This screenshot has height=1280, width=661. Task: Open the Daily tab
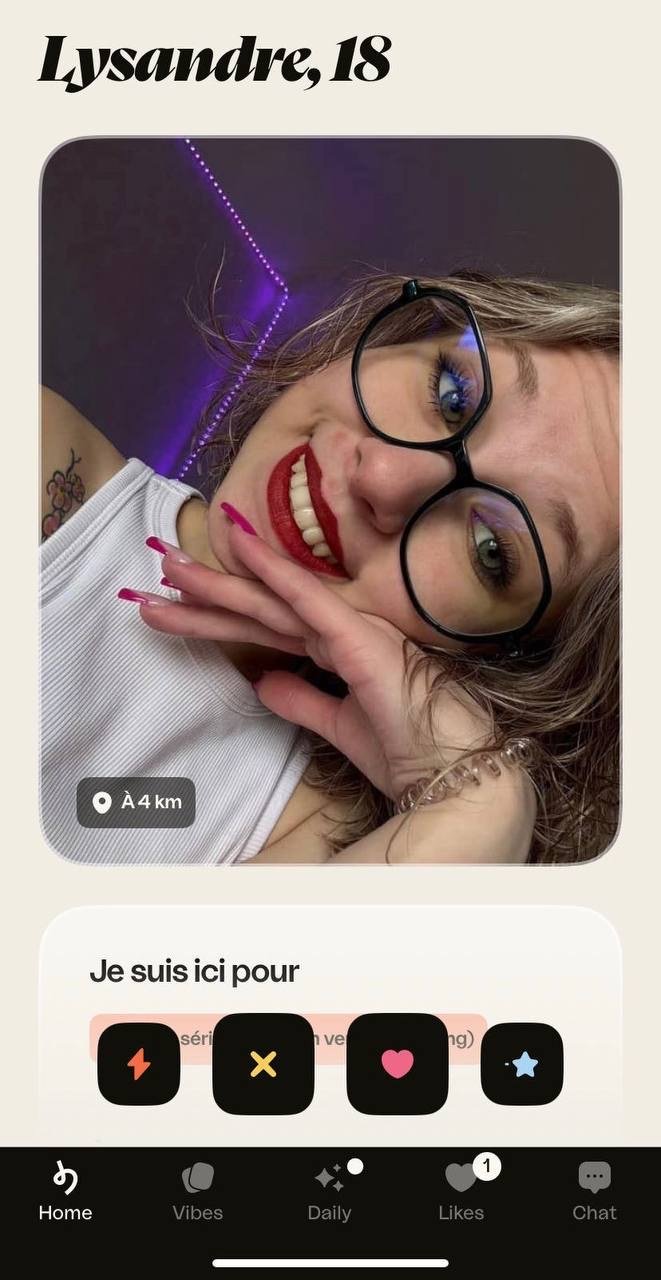point(329,1193)
